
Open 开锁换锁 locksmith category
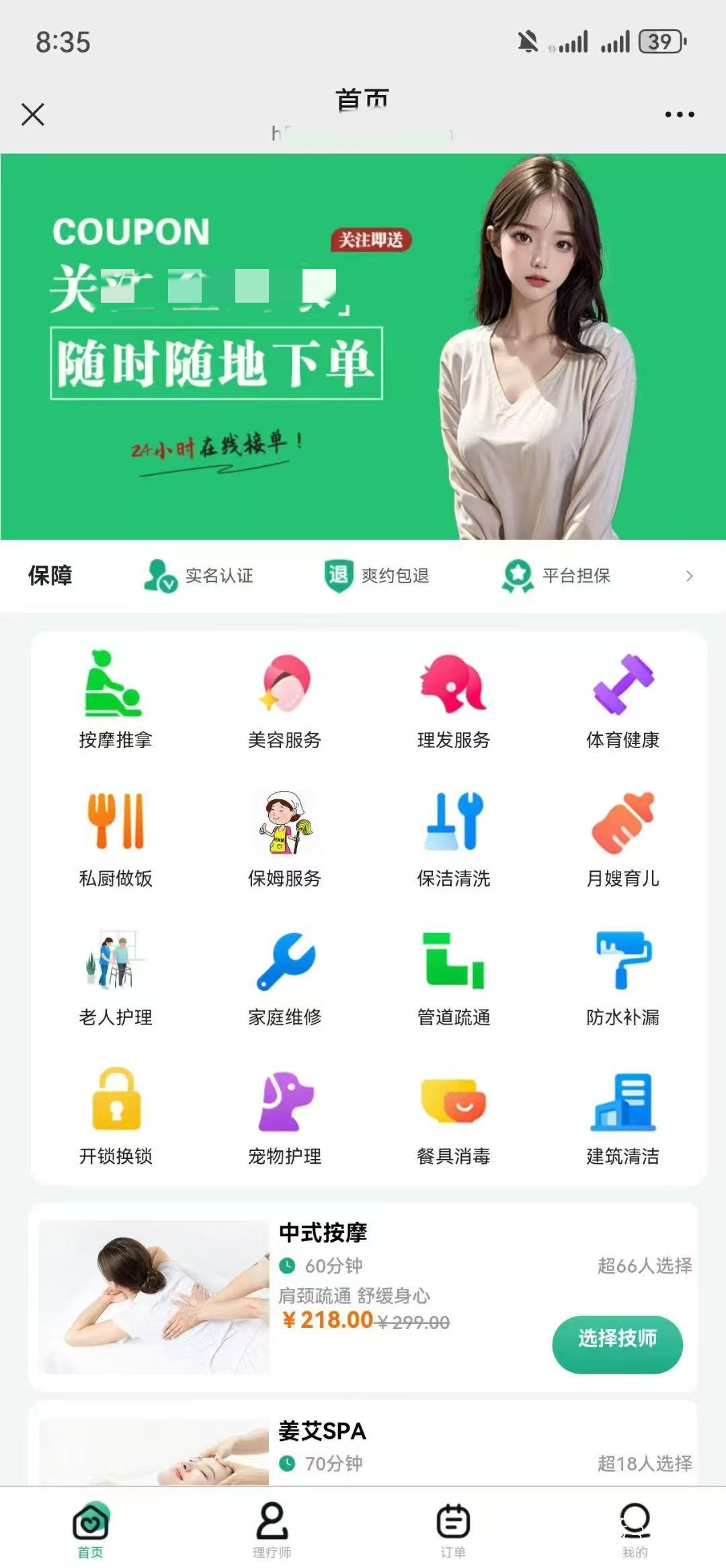coord(116,1117)
